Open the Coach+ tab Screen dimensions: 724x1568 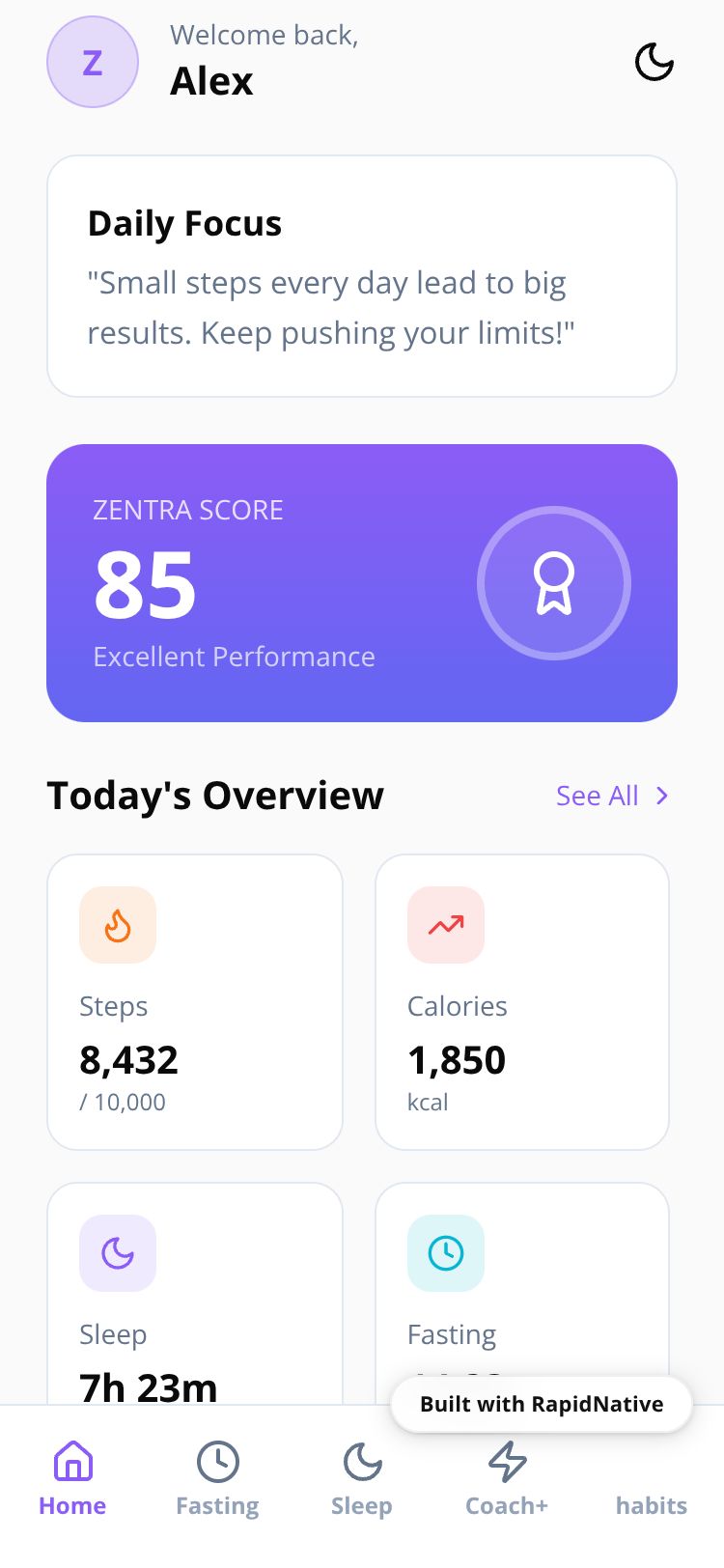tap(507, 1479)
